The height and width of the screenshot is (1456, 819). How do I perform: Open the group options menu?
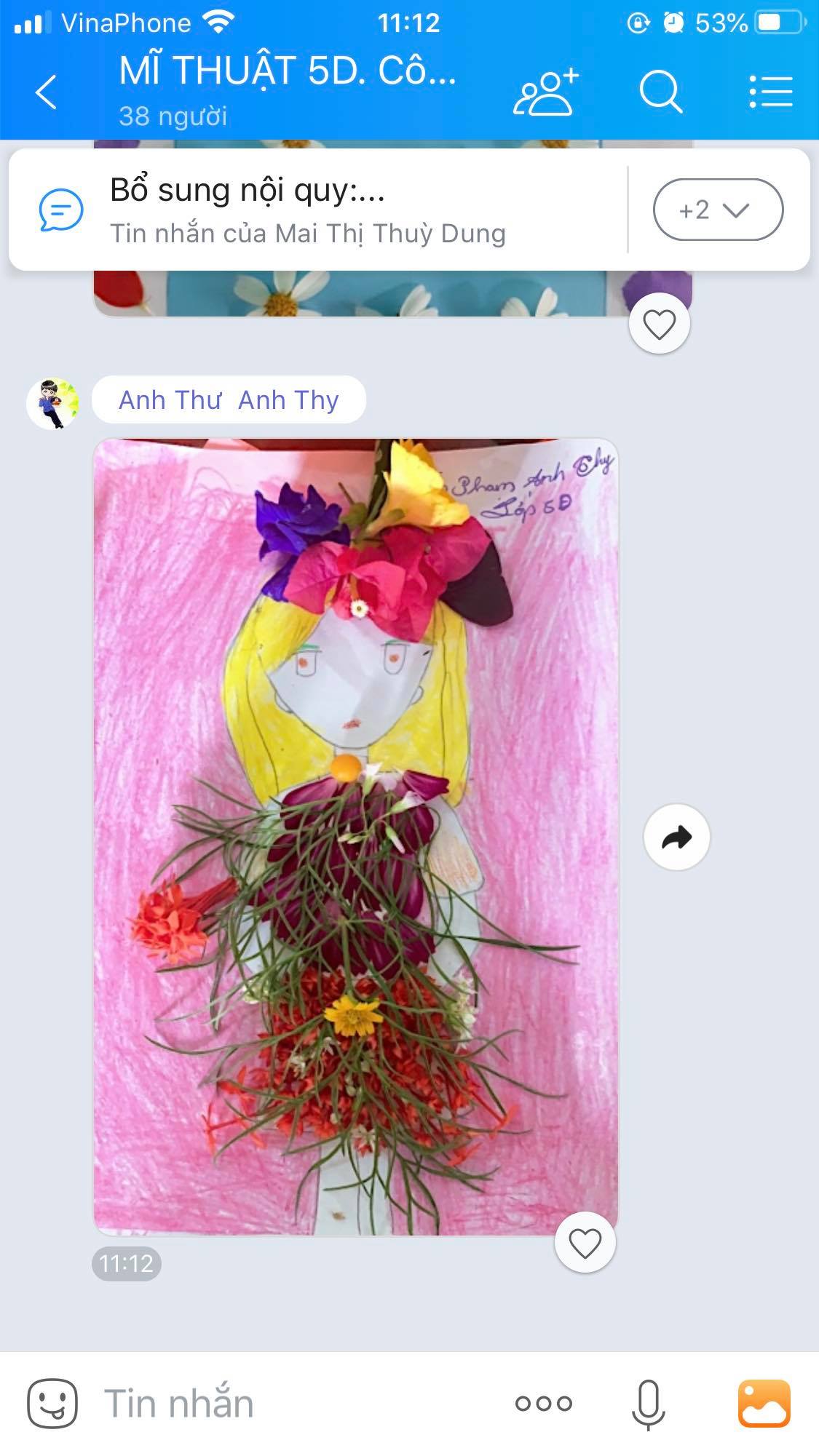point(771,92)
